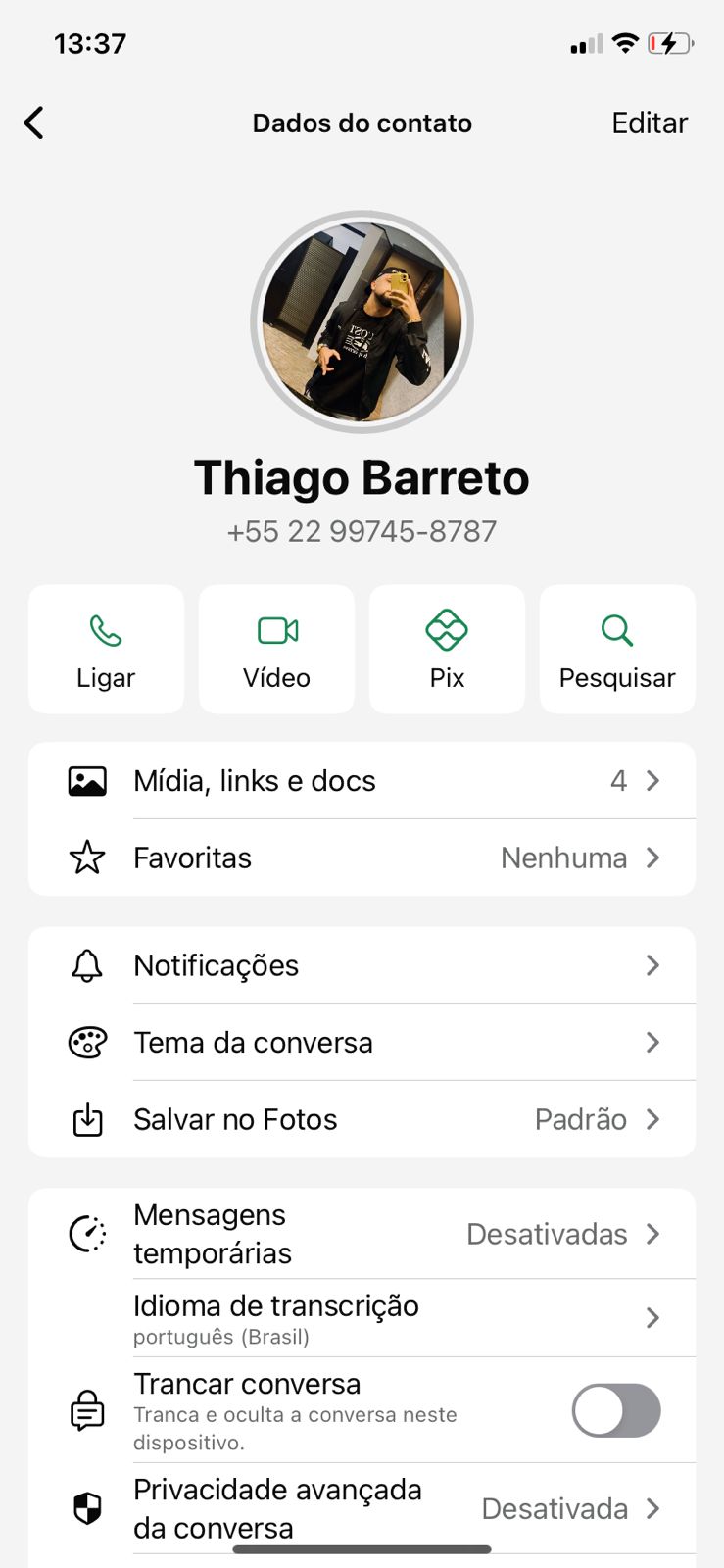The height and width of the screenshot is (1568, 724).
Task: Tap Editar to edit the contact
Action: [649, 123]
